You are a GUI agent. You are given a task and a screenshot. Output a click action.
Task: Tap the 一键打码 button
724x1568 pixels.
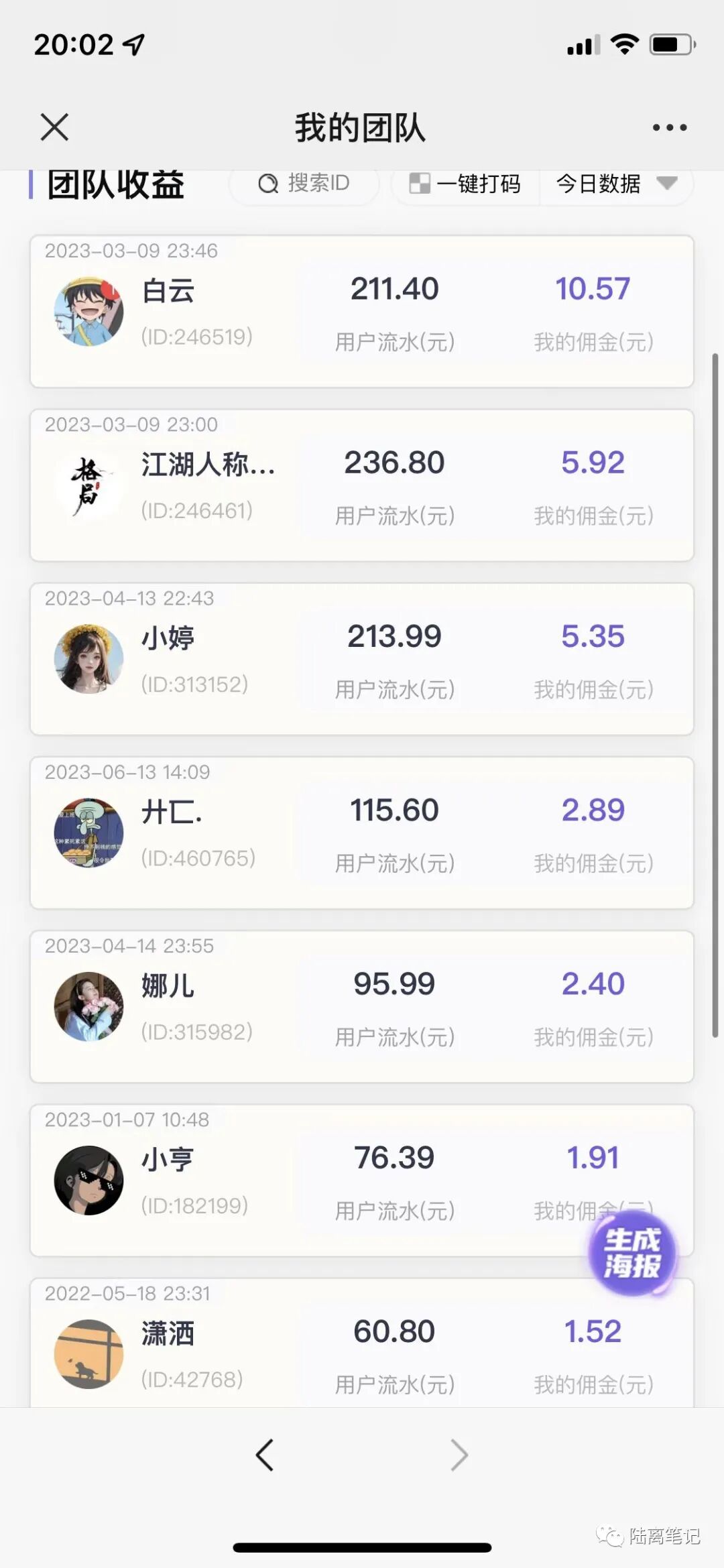coord(466,184)
